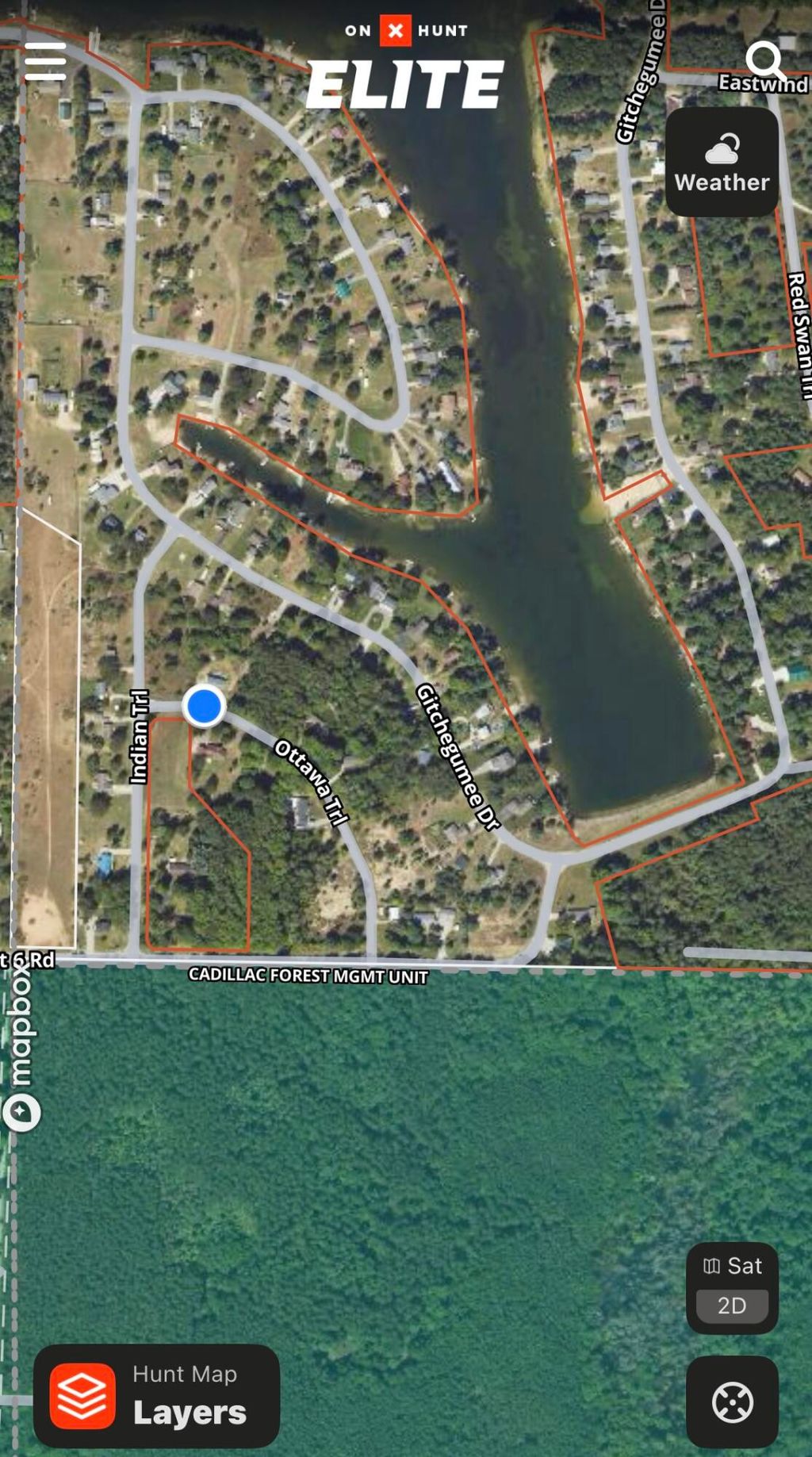
Task: Open the hamburger menu
Action: pyautogui.click(x=45, y=61)
